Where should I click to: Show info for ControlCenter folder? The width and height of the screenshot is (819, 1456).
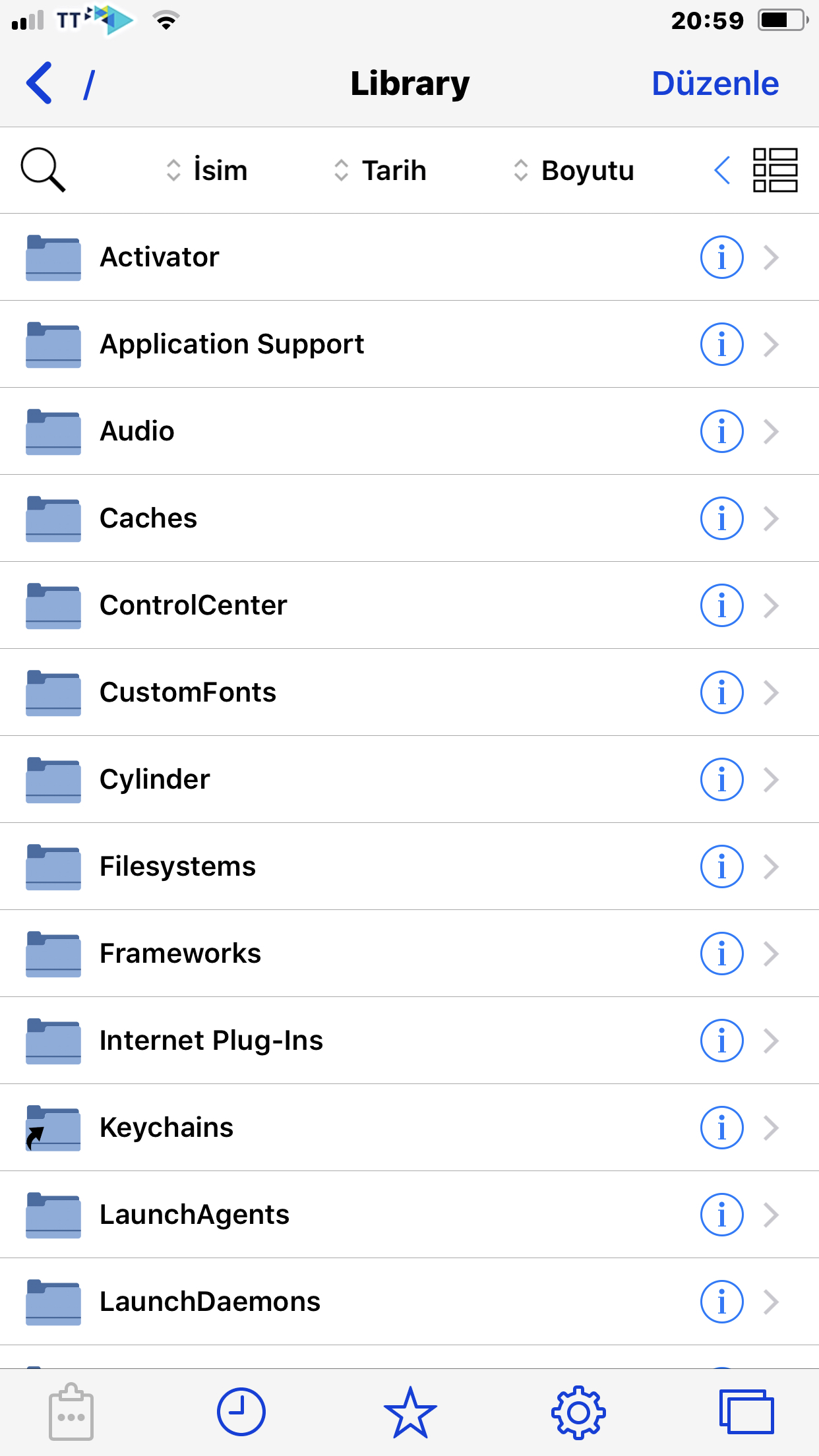[721, 605]
